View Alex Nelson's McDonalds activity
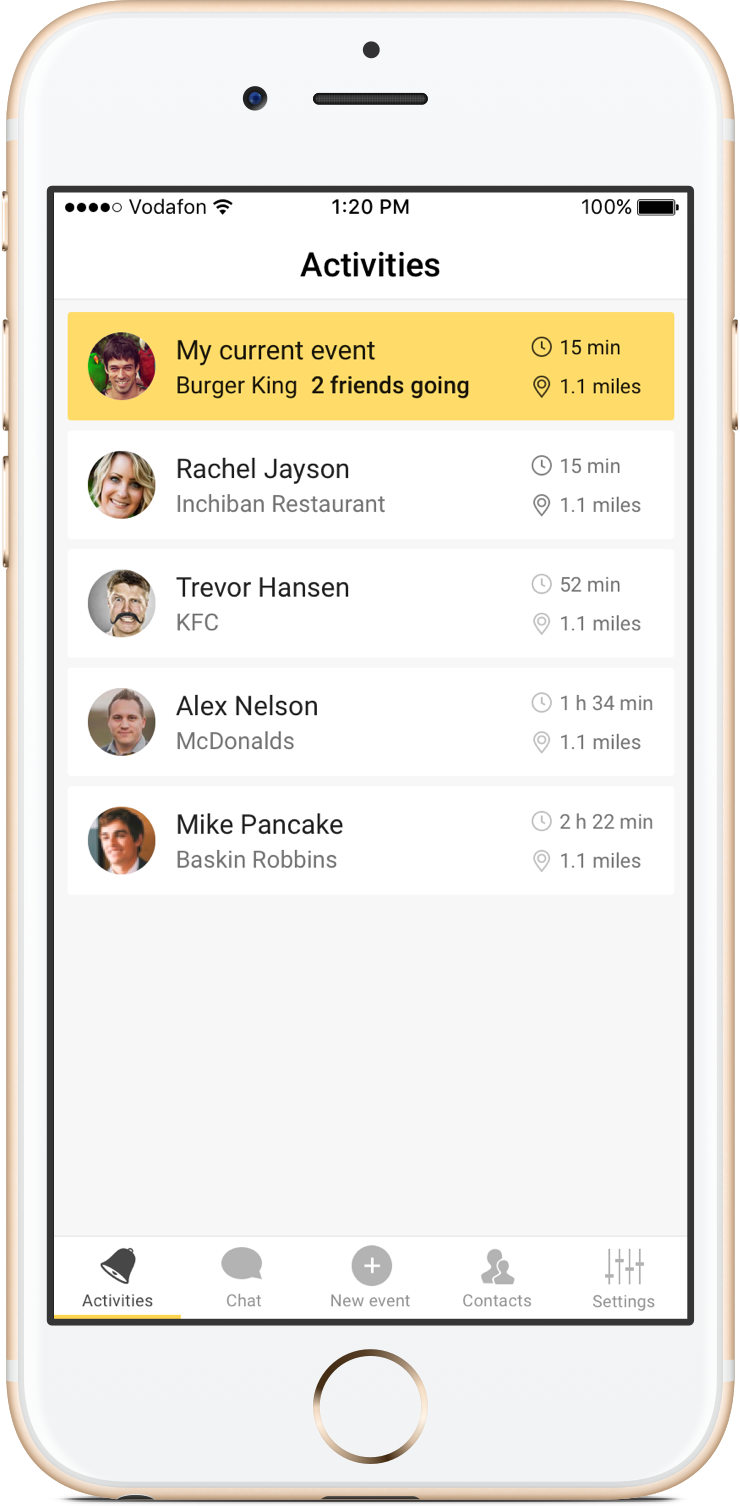 370,722
